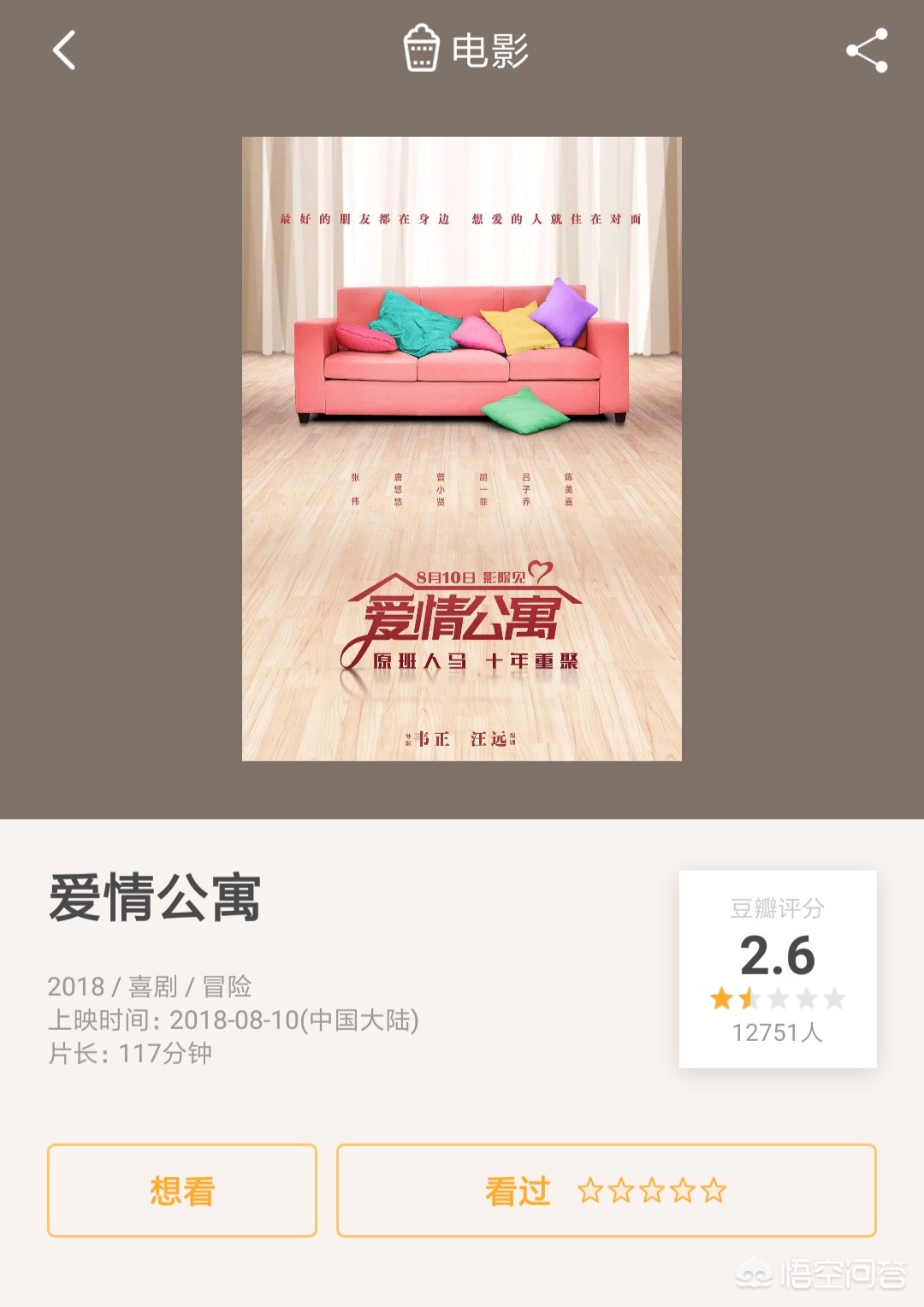Image resolution: width=924 pixels, height=1307 pixels.
Task: Tap 看过 to rate the movie
Action: [x=518, y=1190]
